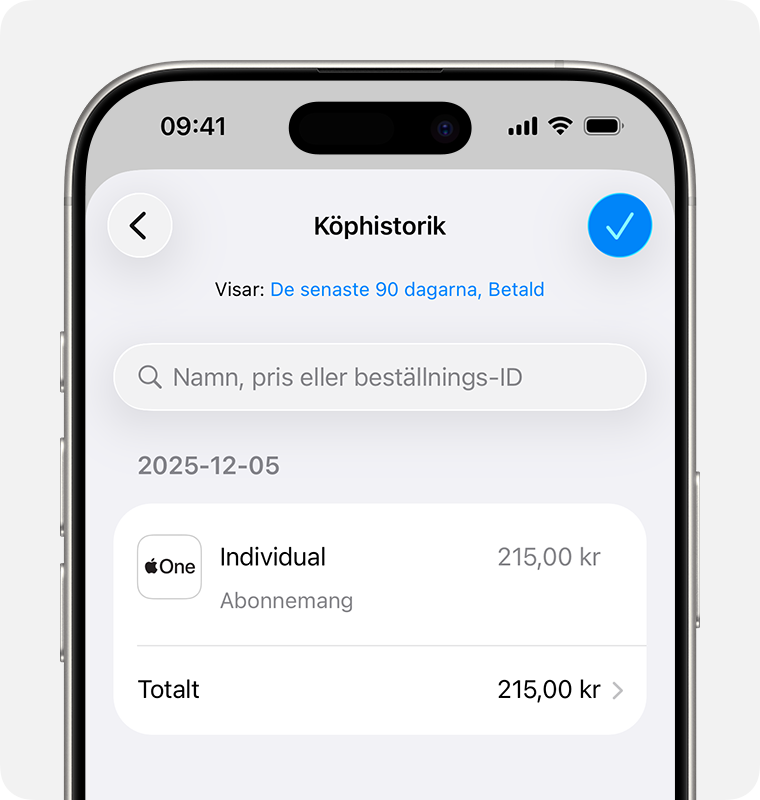
Task: Select the Individual subscription entry
Action: point(272,557)
